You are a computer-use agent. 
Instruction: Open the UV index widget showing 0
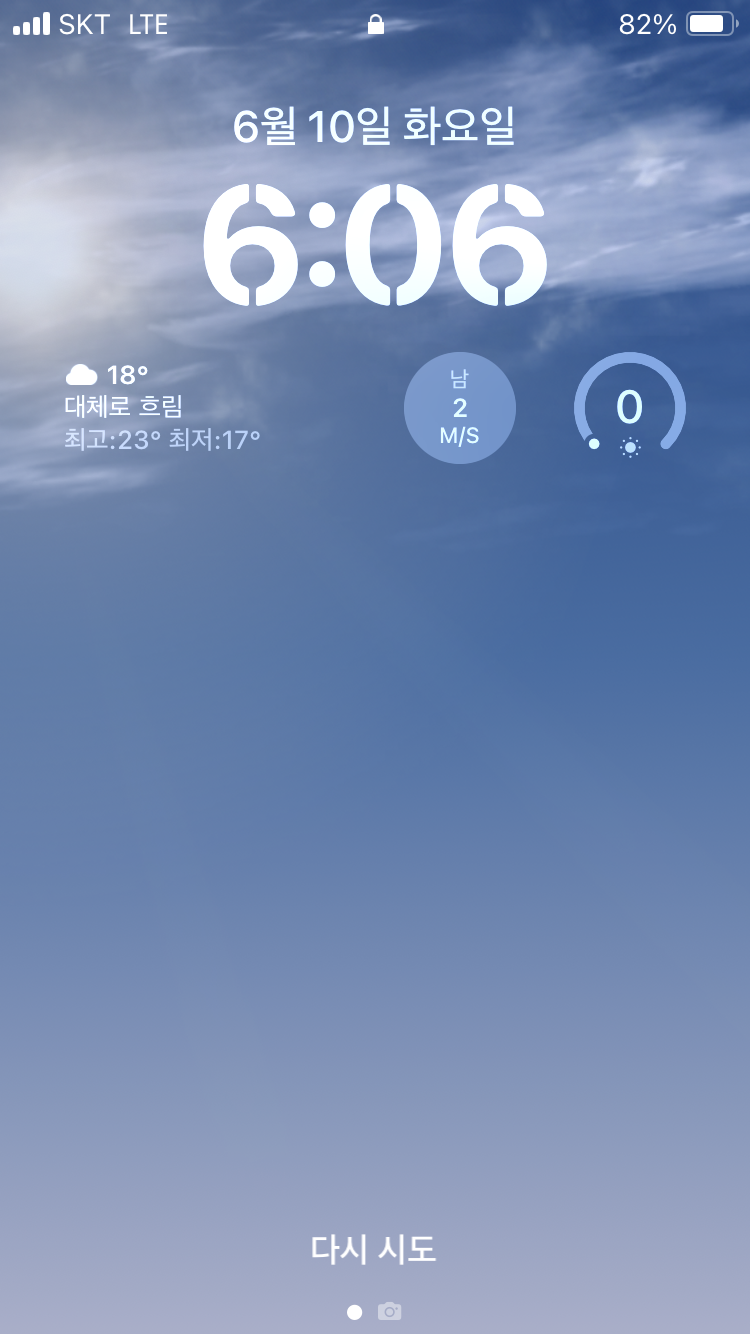(629, 408)
